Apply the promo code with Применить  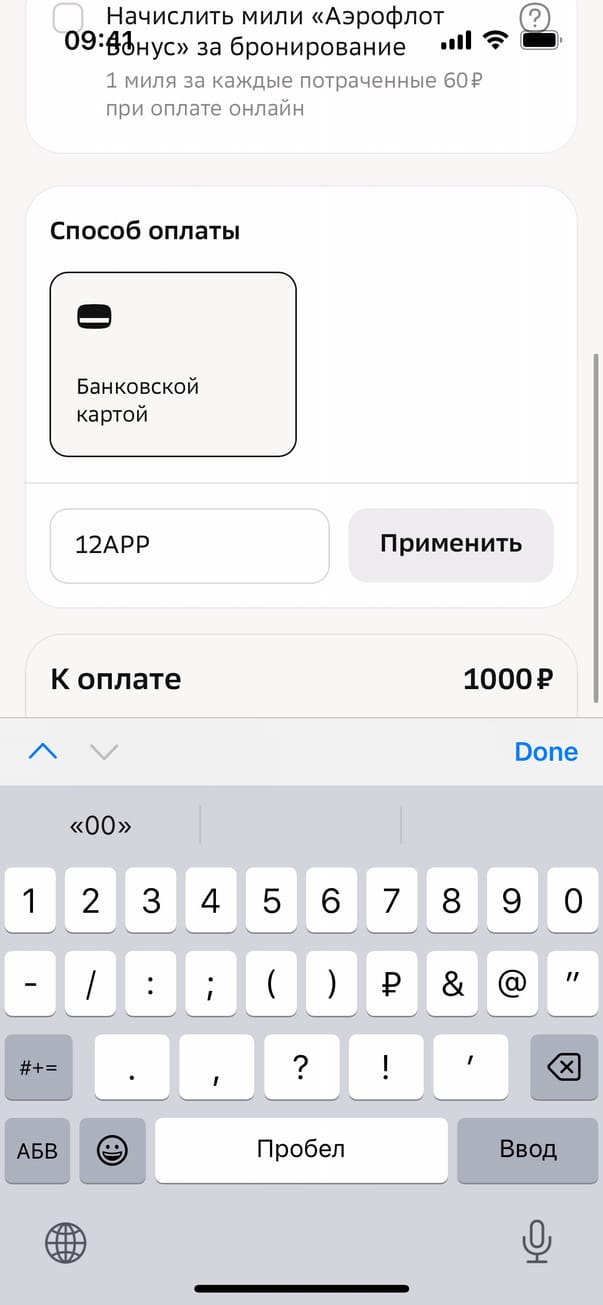[450, 544]
